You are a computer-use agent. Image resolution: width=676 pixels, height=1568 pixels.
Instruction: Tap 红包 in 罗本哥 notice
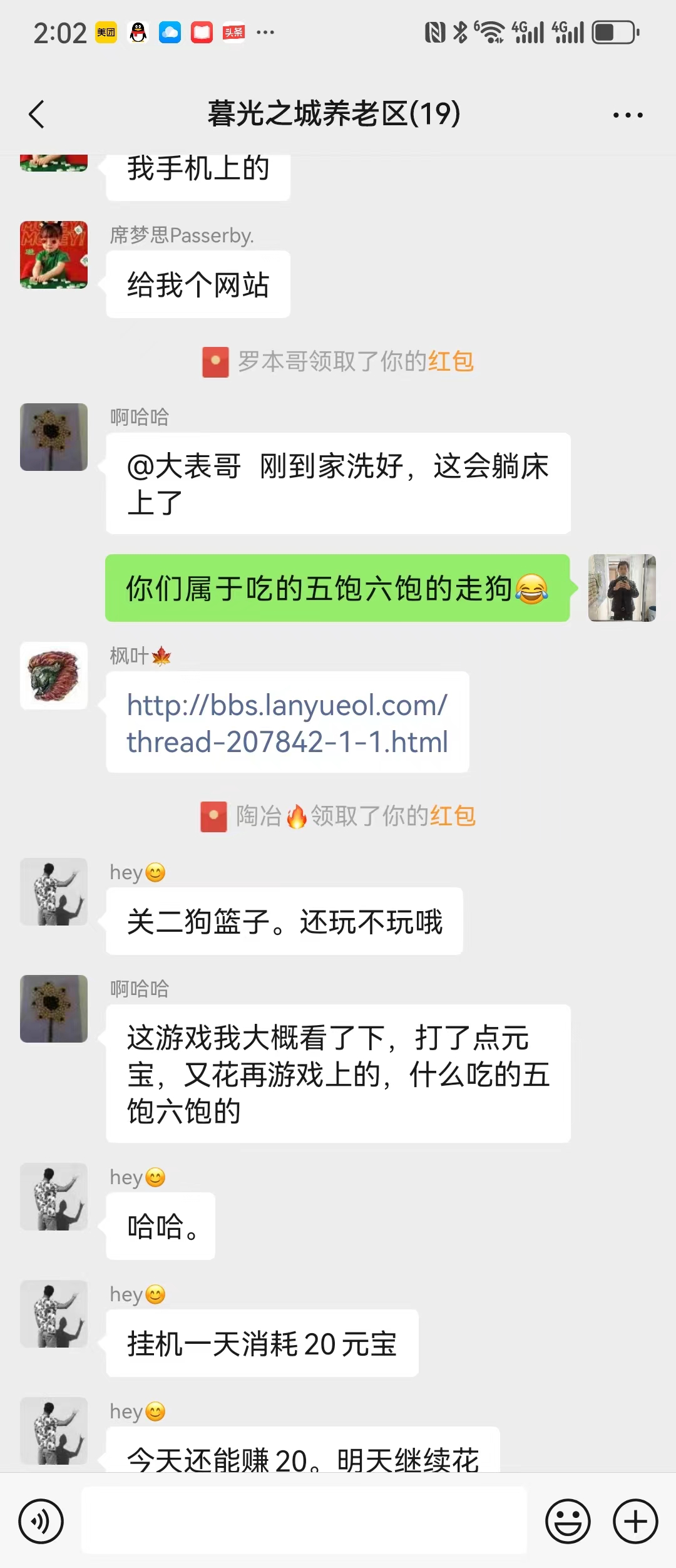coord(451,361)
